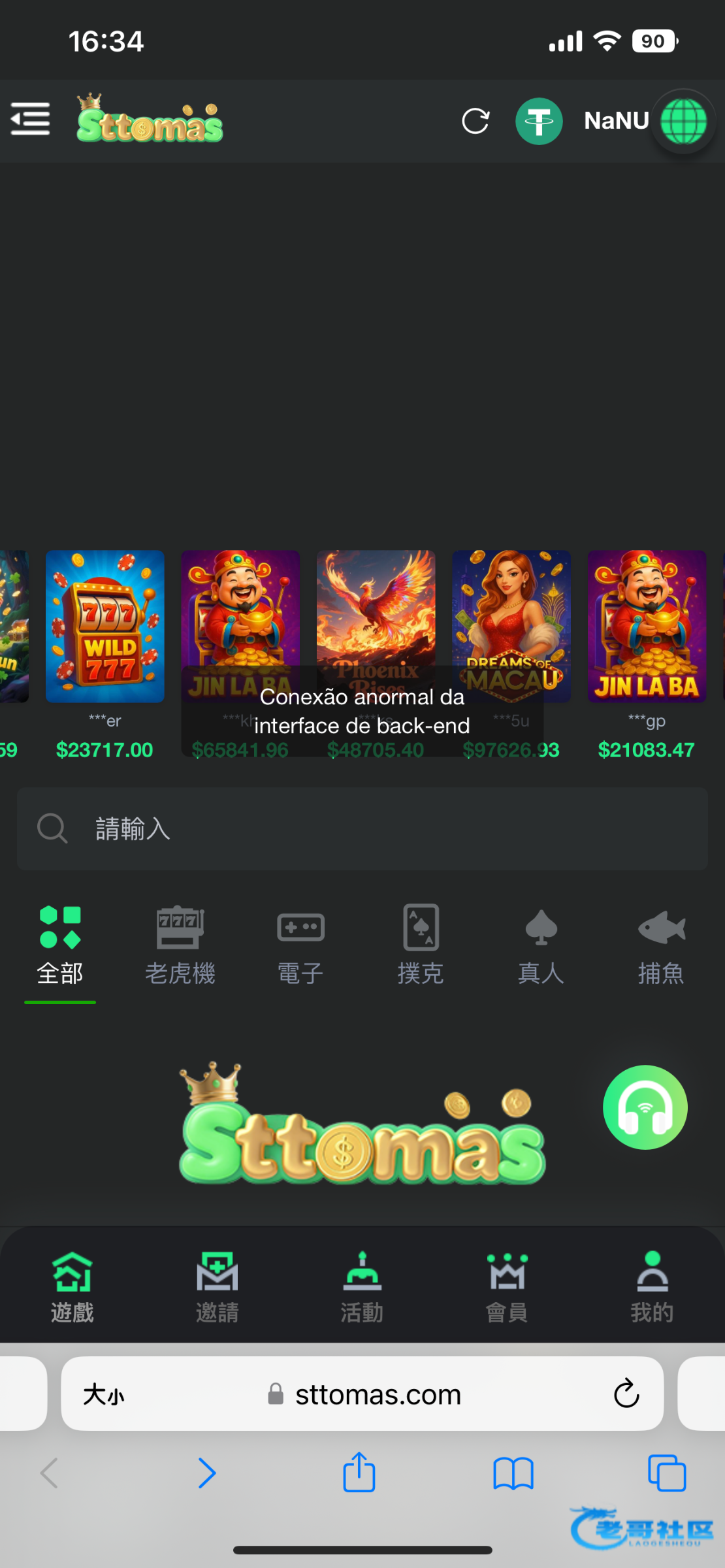Switch to the 真人 category
725x1568 pixels.
[541, 945]
